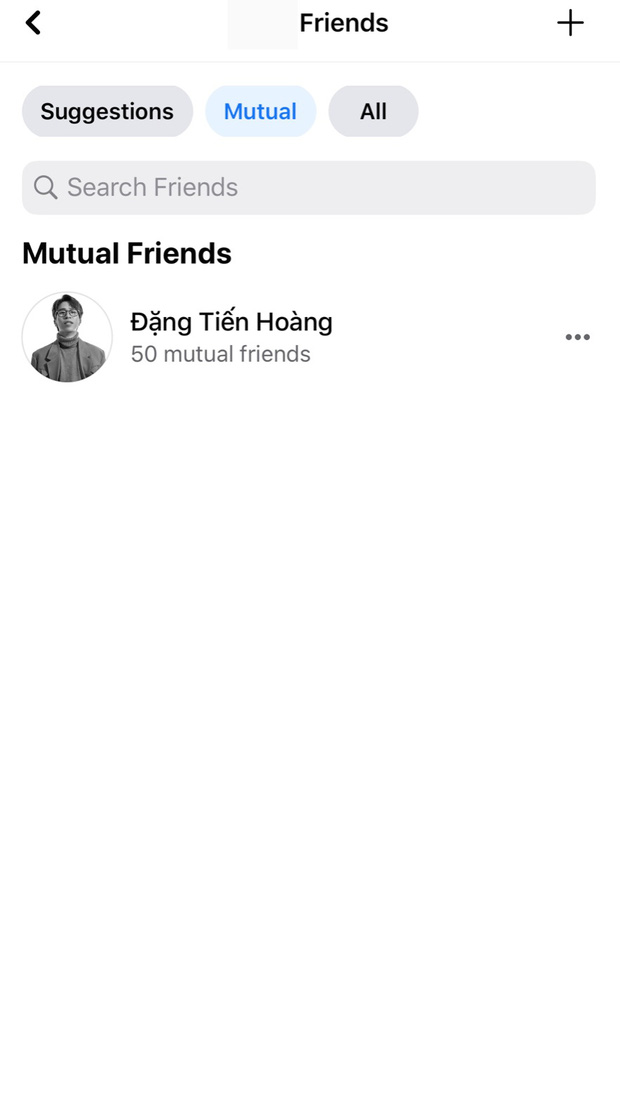Tap the Search Friends field
620x1111 pixels.
click(x=308, y=187)
